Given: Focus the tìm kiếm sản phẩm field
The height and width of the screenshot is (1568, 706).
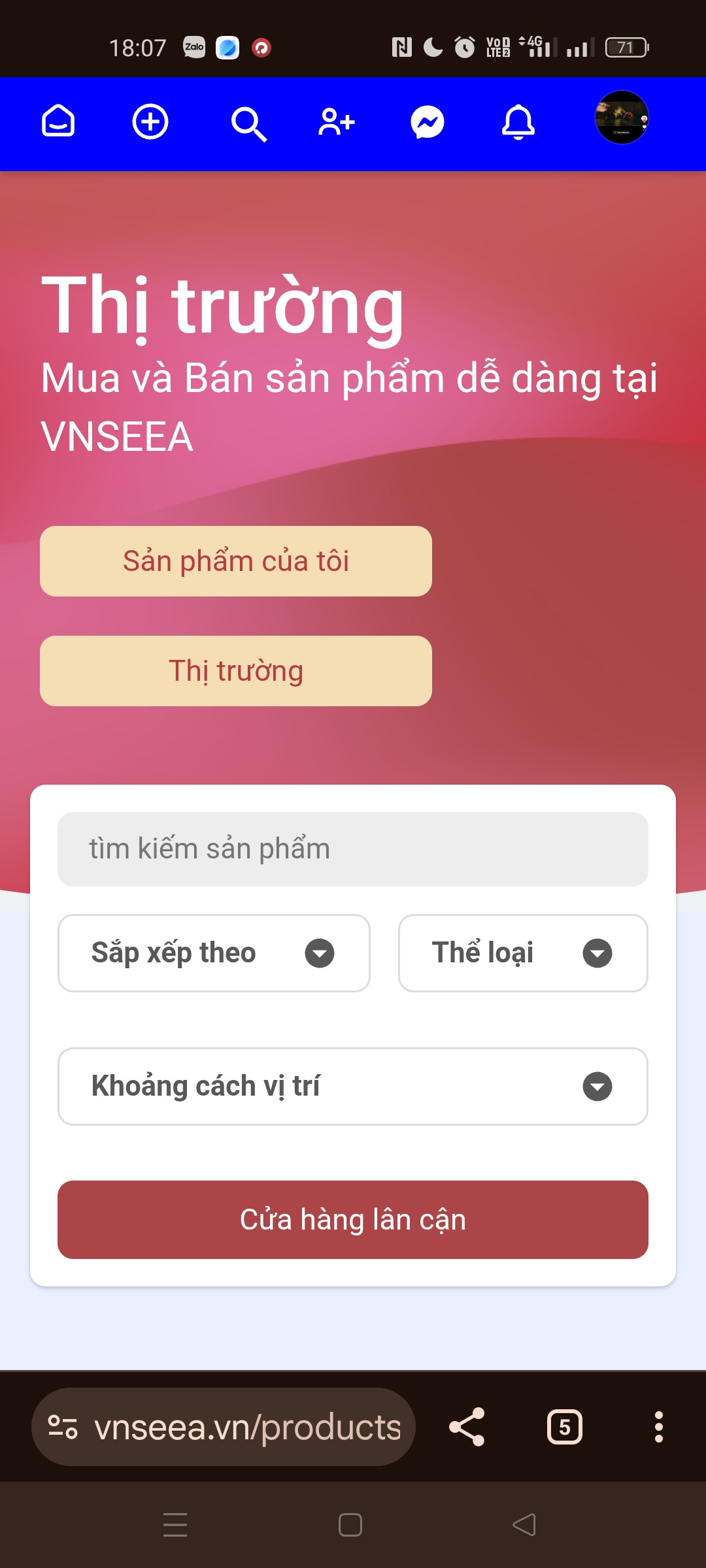Looking at the screenshot, I should point(353,849).
